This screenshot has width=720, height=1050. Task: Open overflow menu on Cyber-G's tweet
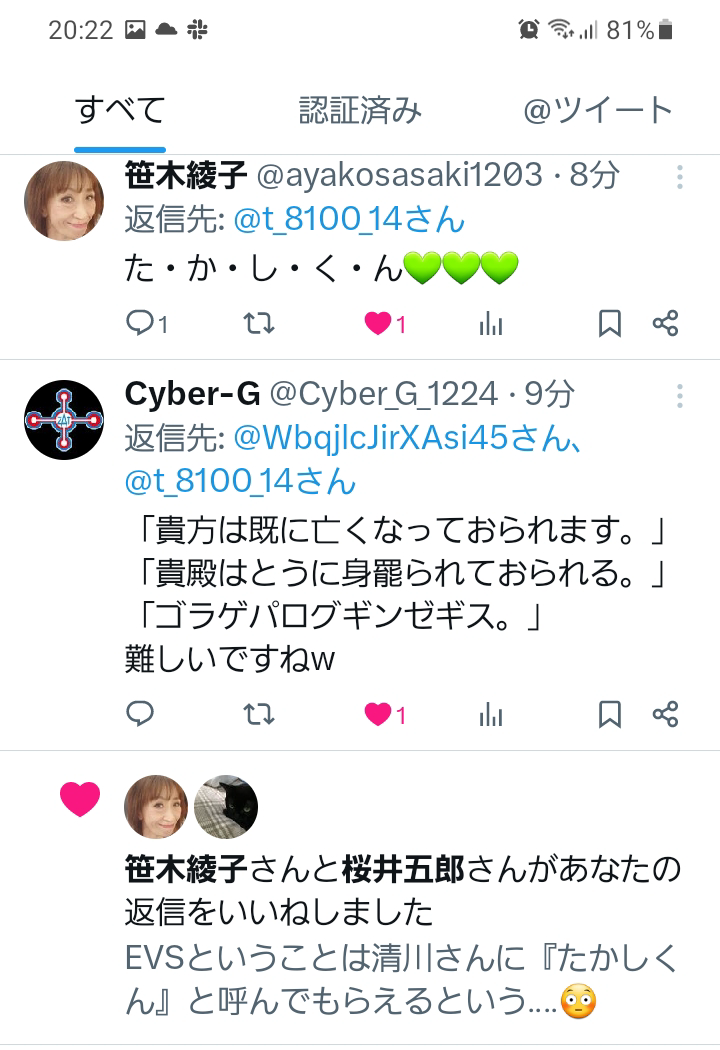point(679,397)
